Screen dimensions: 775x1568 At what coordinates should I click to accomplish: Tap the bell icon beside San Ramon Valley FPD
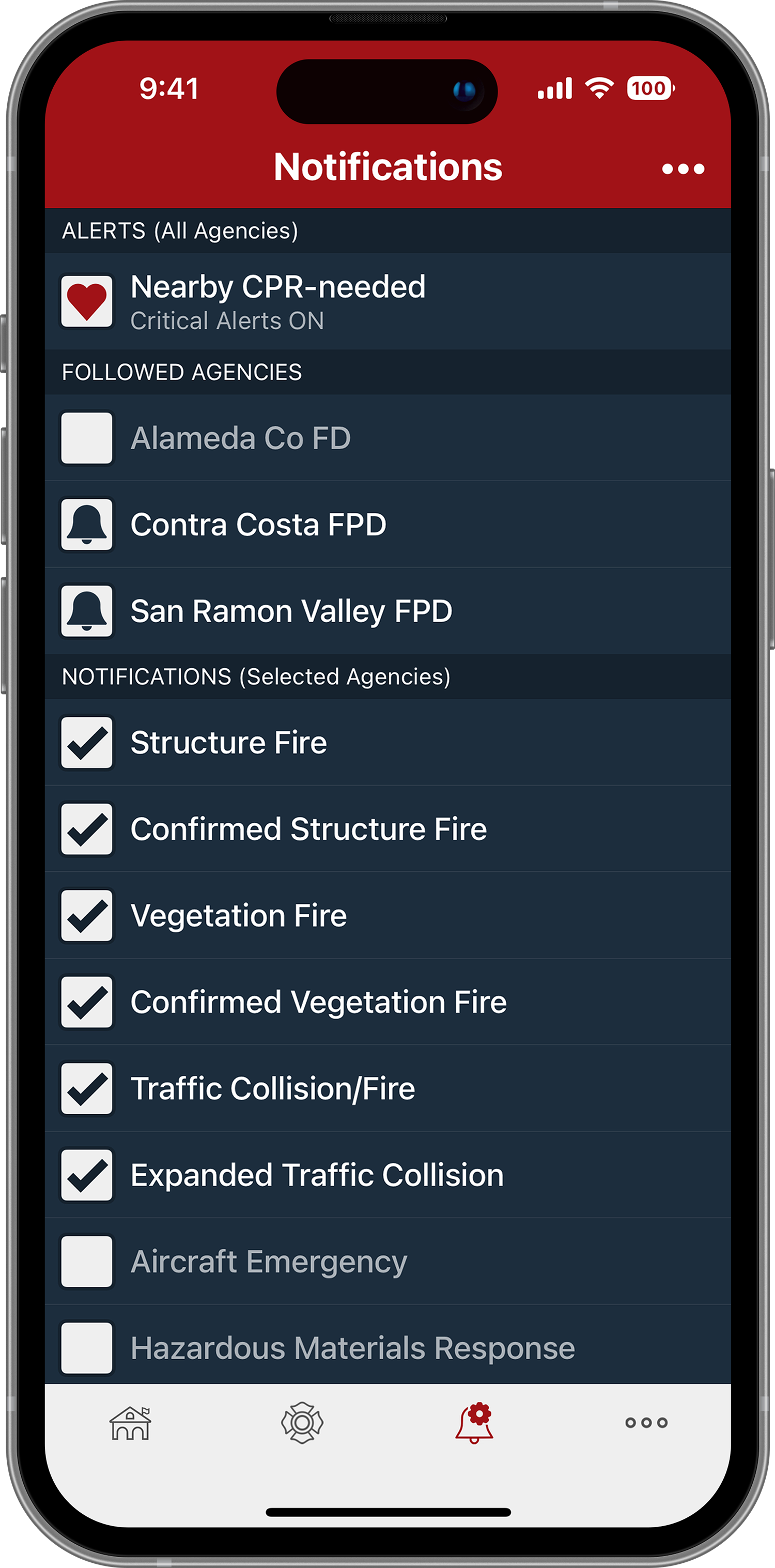tap(86, 611)
